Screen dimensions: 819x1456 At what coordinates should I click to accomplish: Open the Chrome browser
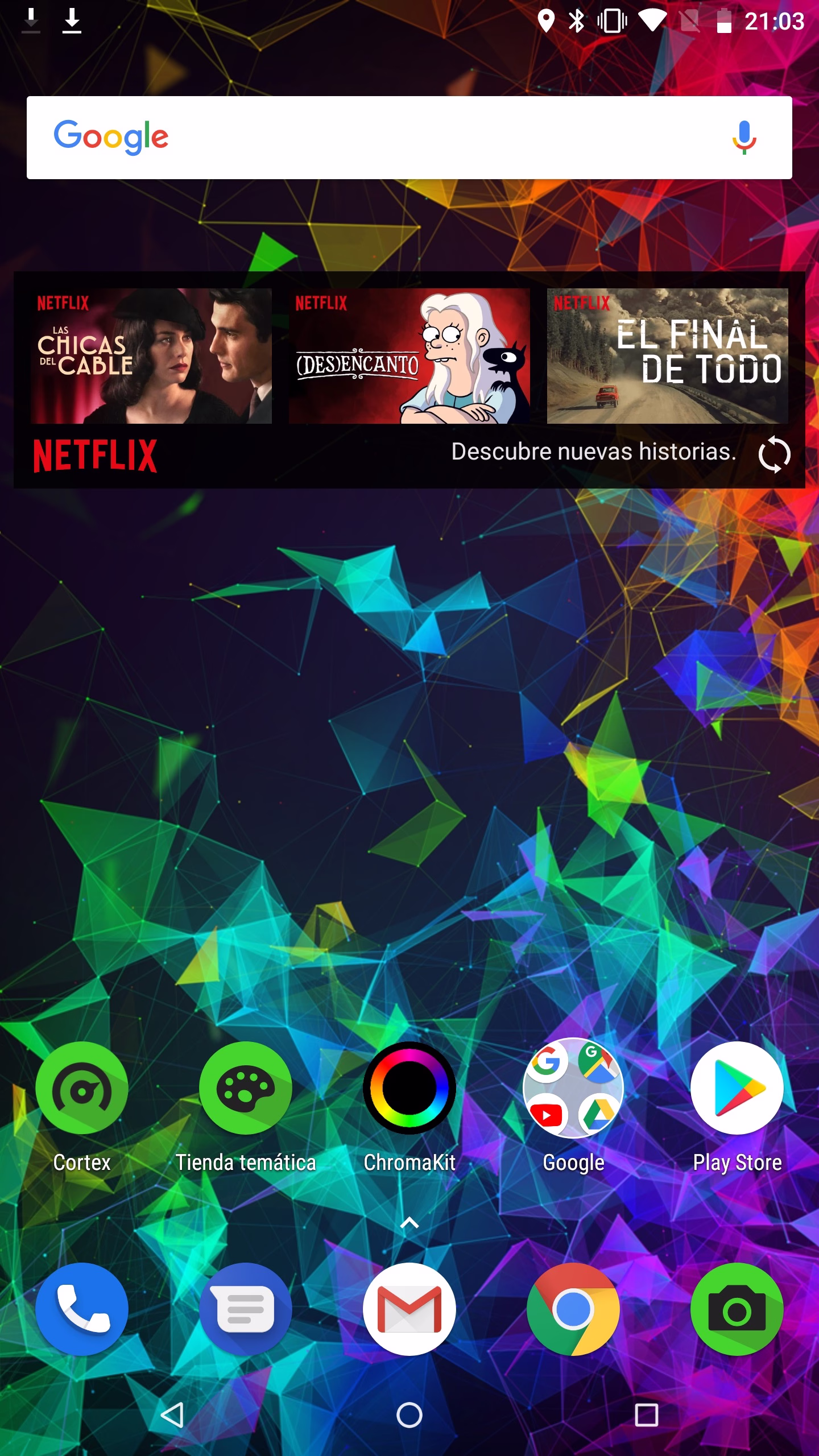coord(573,1309)
